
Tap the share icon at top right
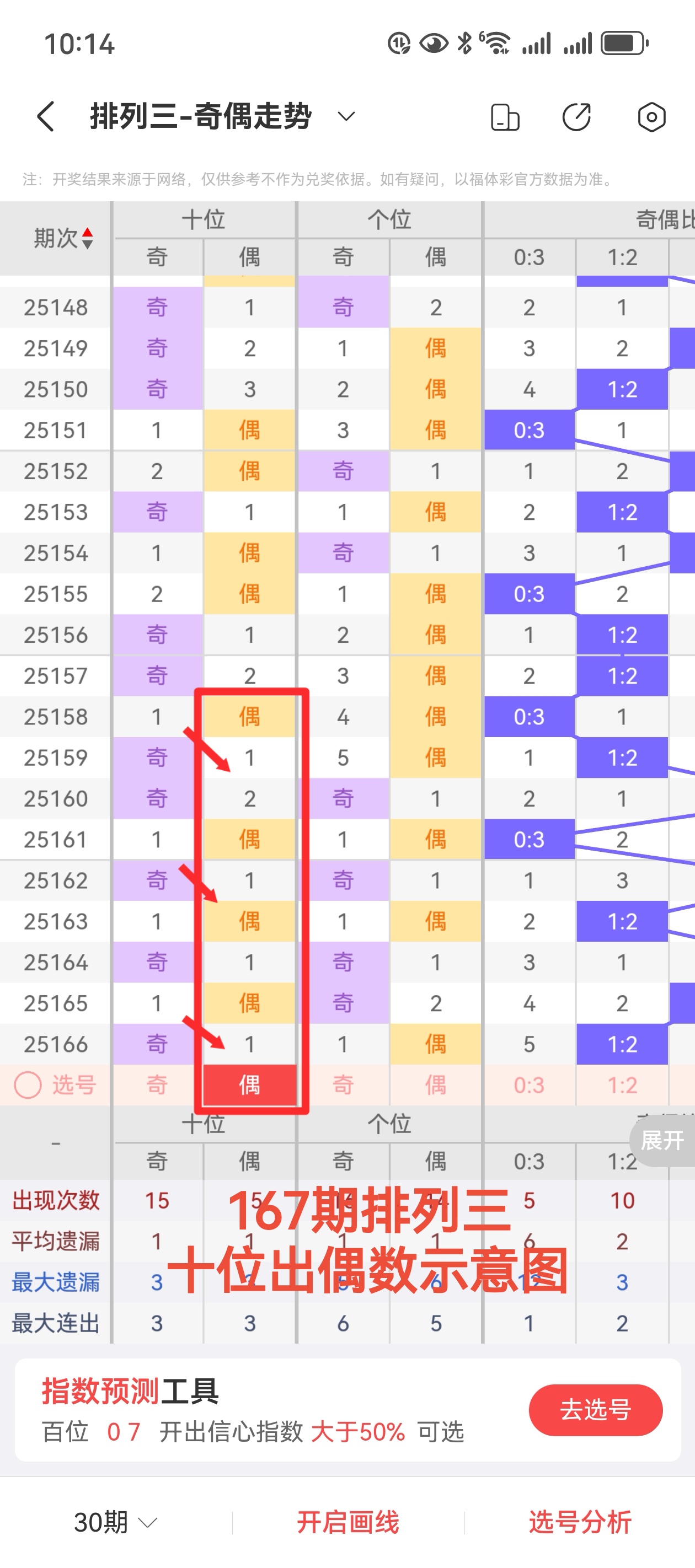[578, 116]
